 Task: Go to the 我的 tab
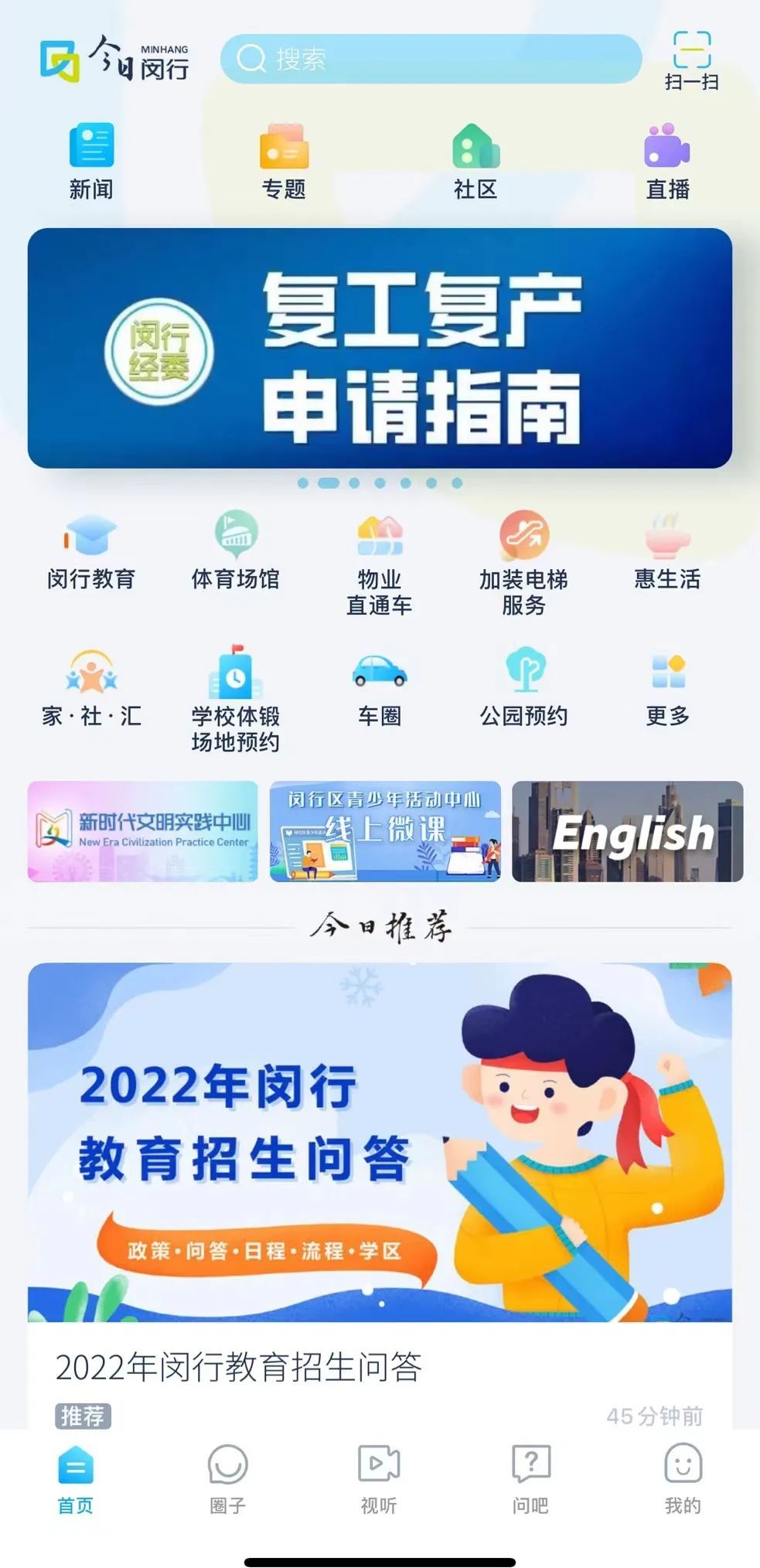[x=683, y=1478]
